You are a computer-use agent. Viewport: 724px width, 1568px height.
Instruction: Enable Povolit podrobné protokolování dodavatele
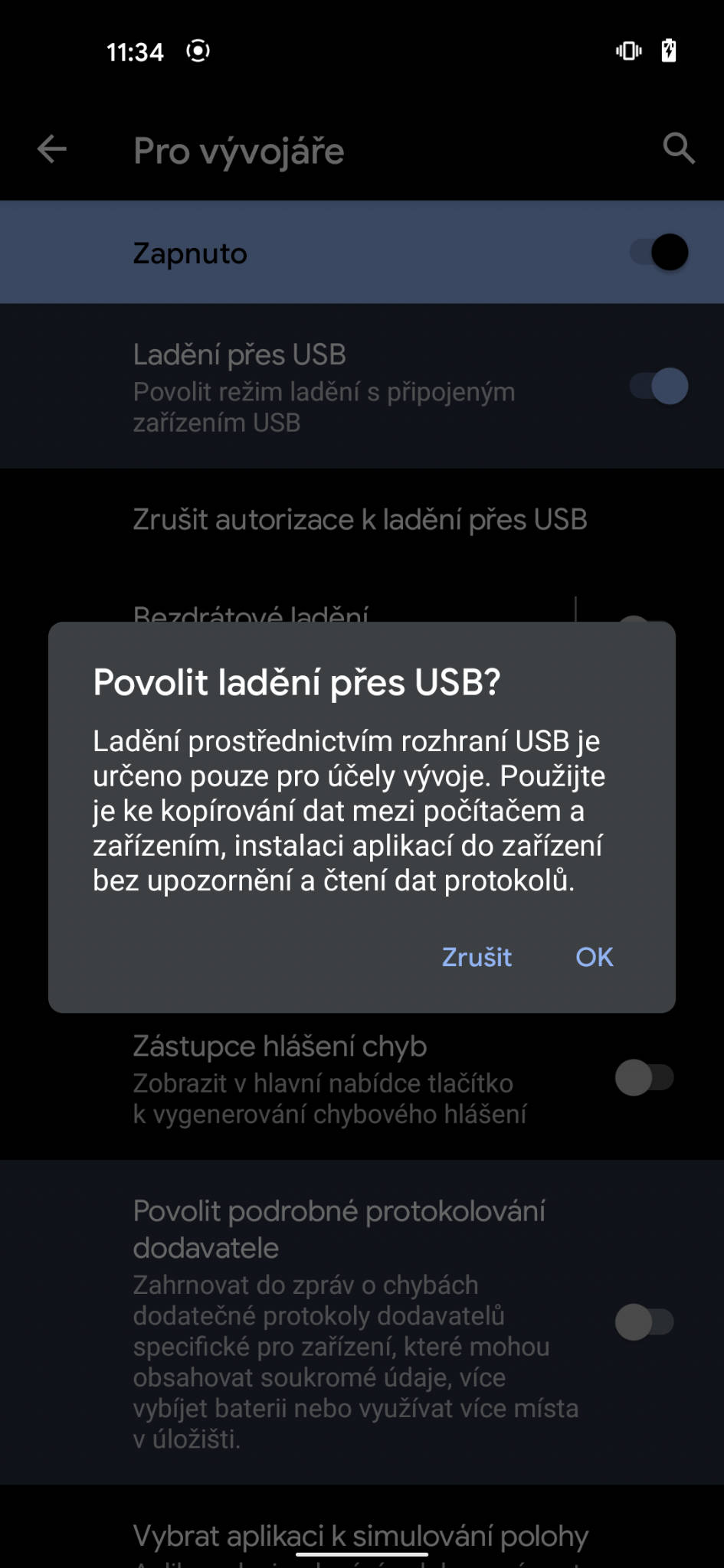[x=644, y=1322]
